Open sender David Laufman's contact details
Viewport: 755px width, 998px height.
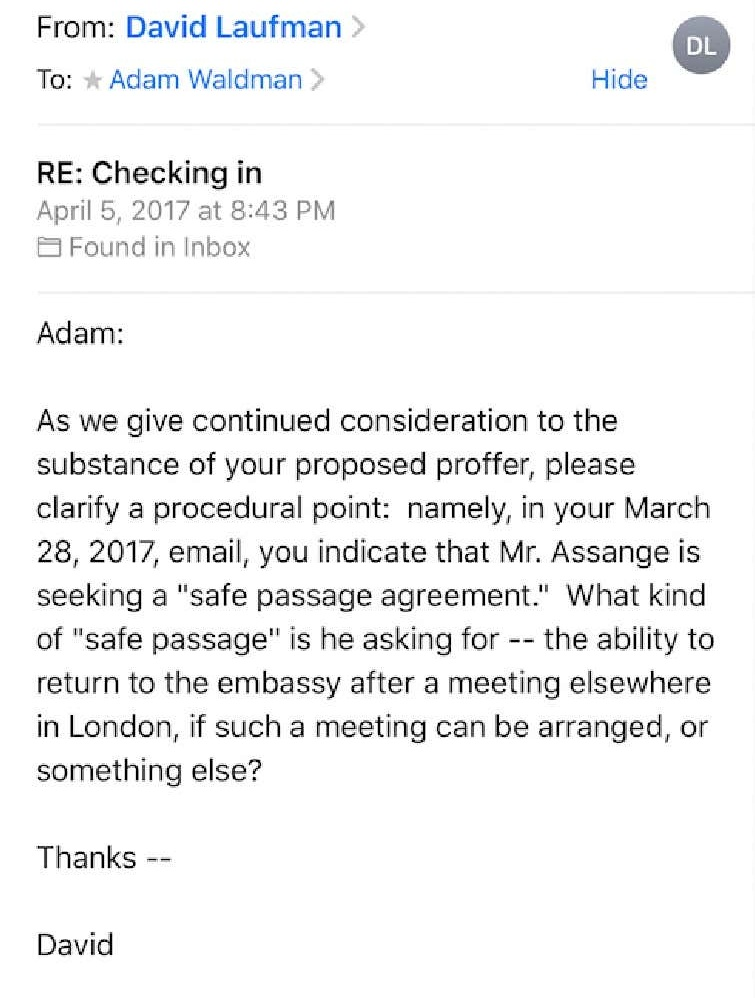point(233,27)
